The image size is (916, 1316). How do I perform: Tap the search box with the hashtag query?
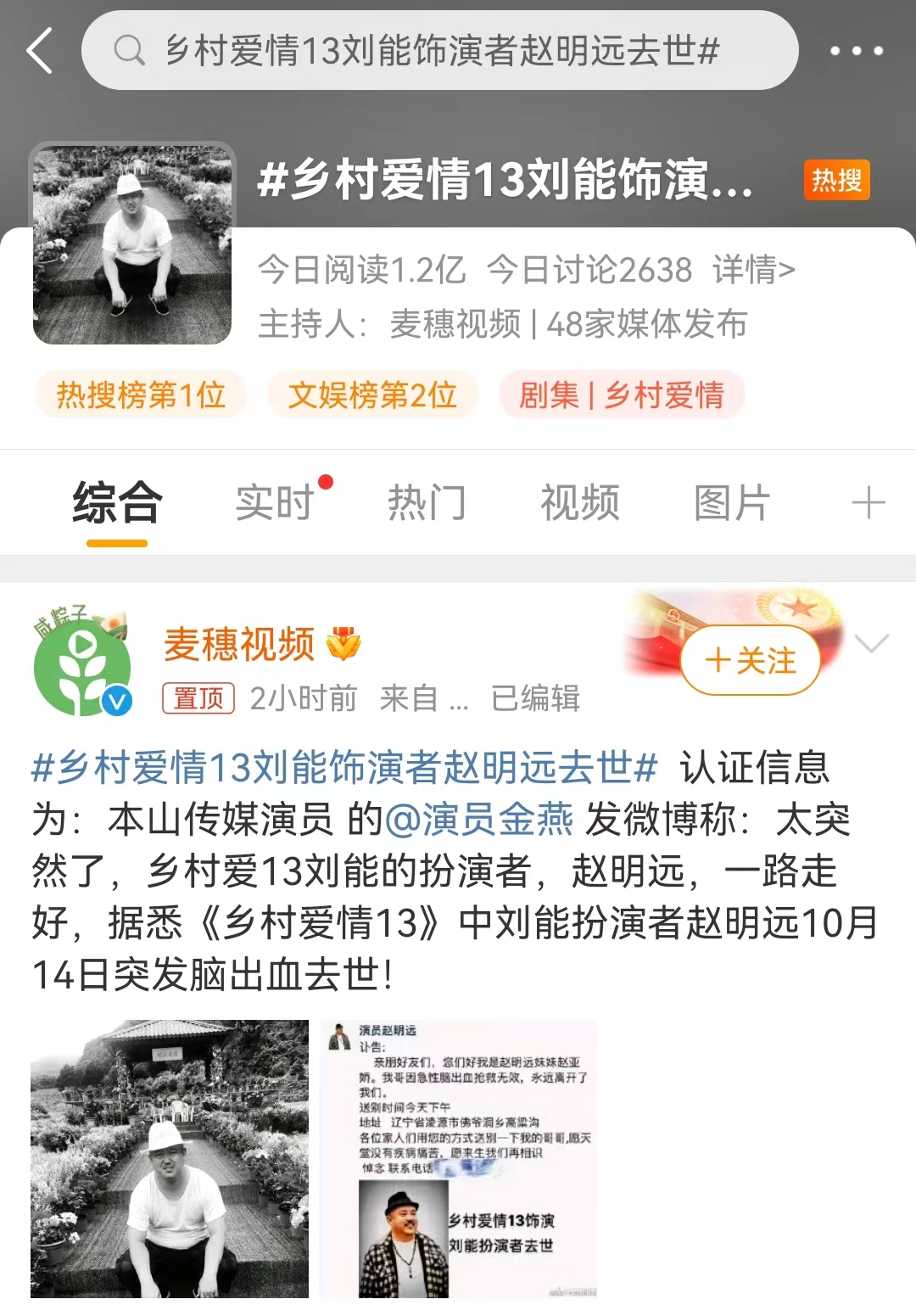pyautogui.click(x=439, y=50)
